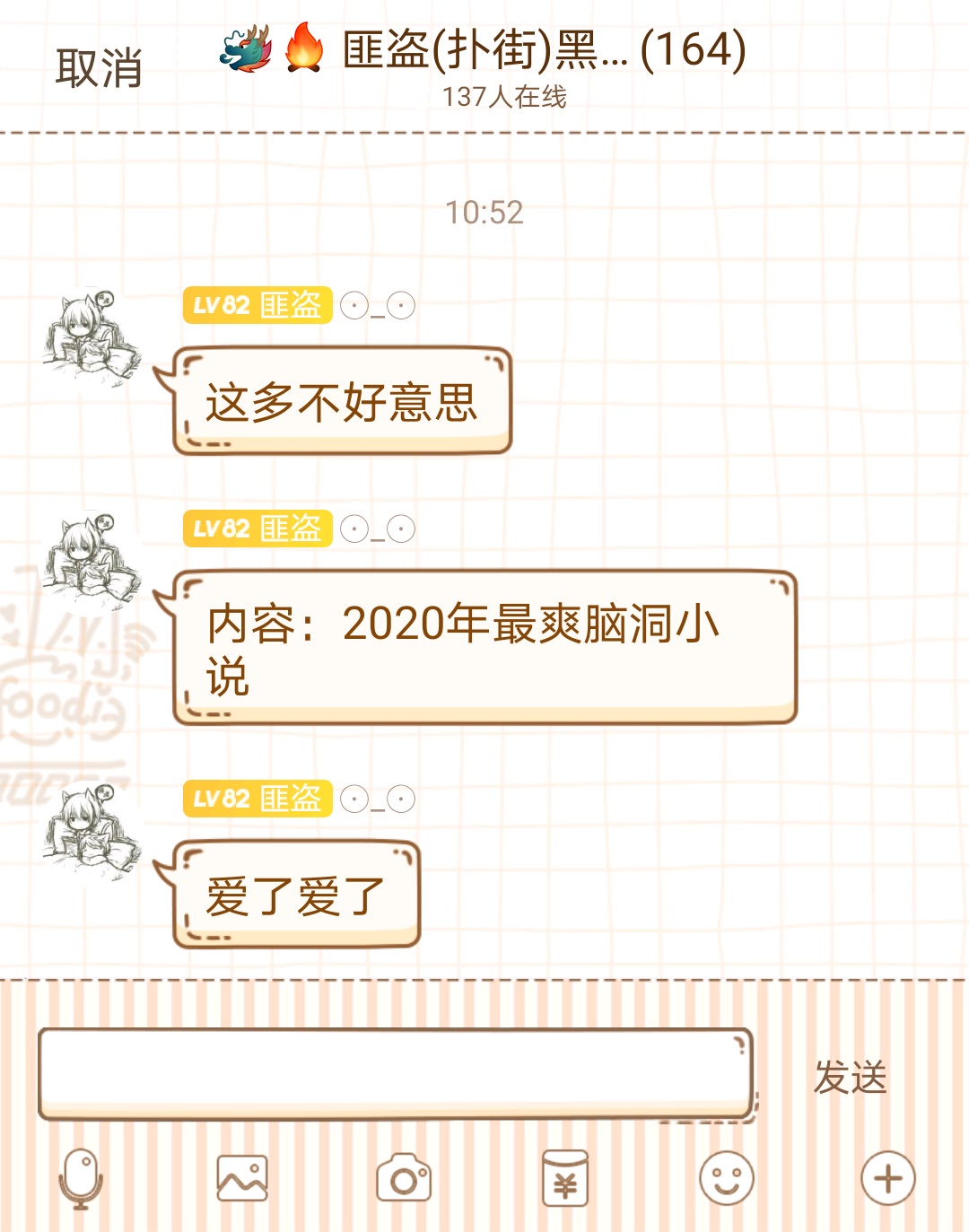Tap 取消 to cancel
Screen dimensions: 969x1232
pyautogui.click(x=99, y=67)
